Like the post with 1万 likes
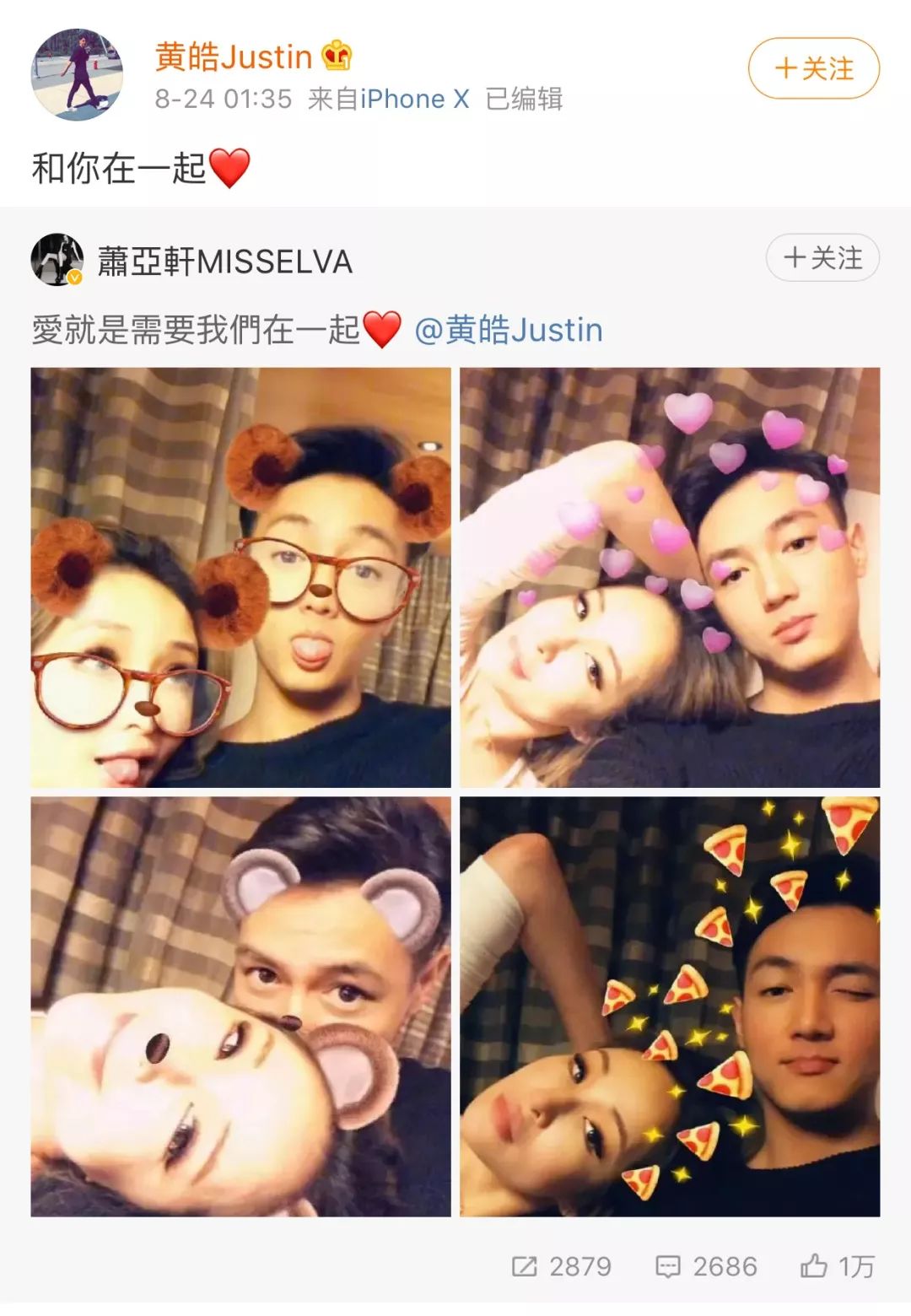 838,1266
